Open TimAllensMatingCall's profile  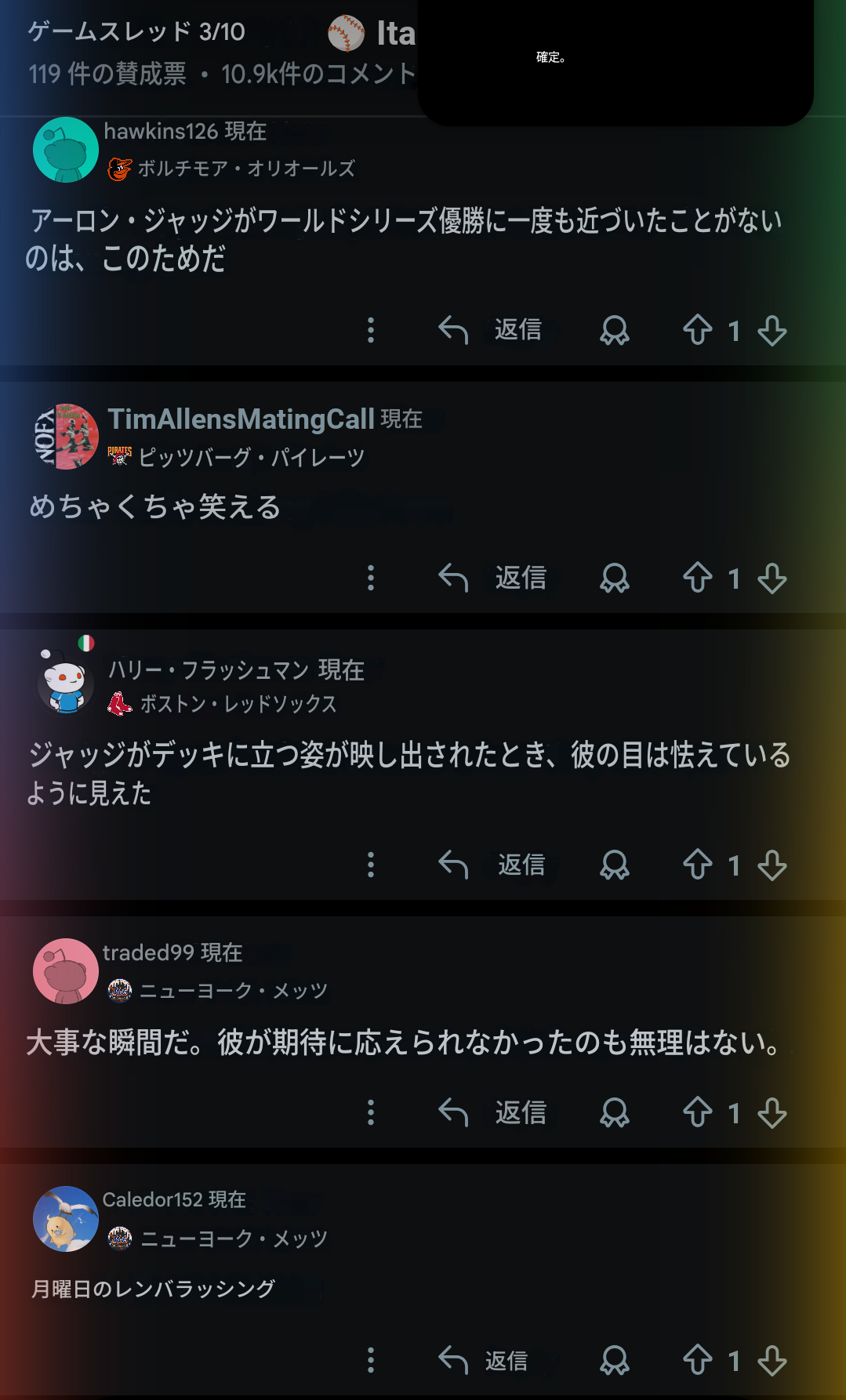[241, 419]
